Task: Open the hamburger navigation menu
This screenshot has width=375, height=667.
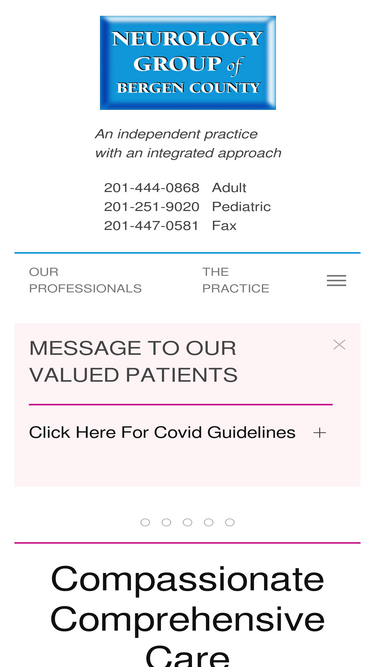Action: (x=336, y=280)
